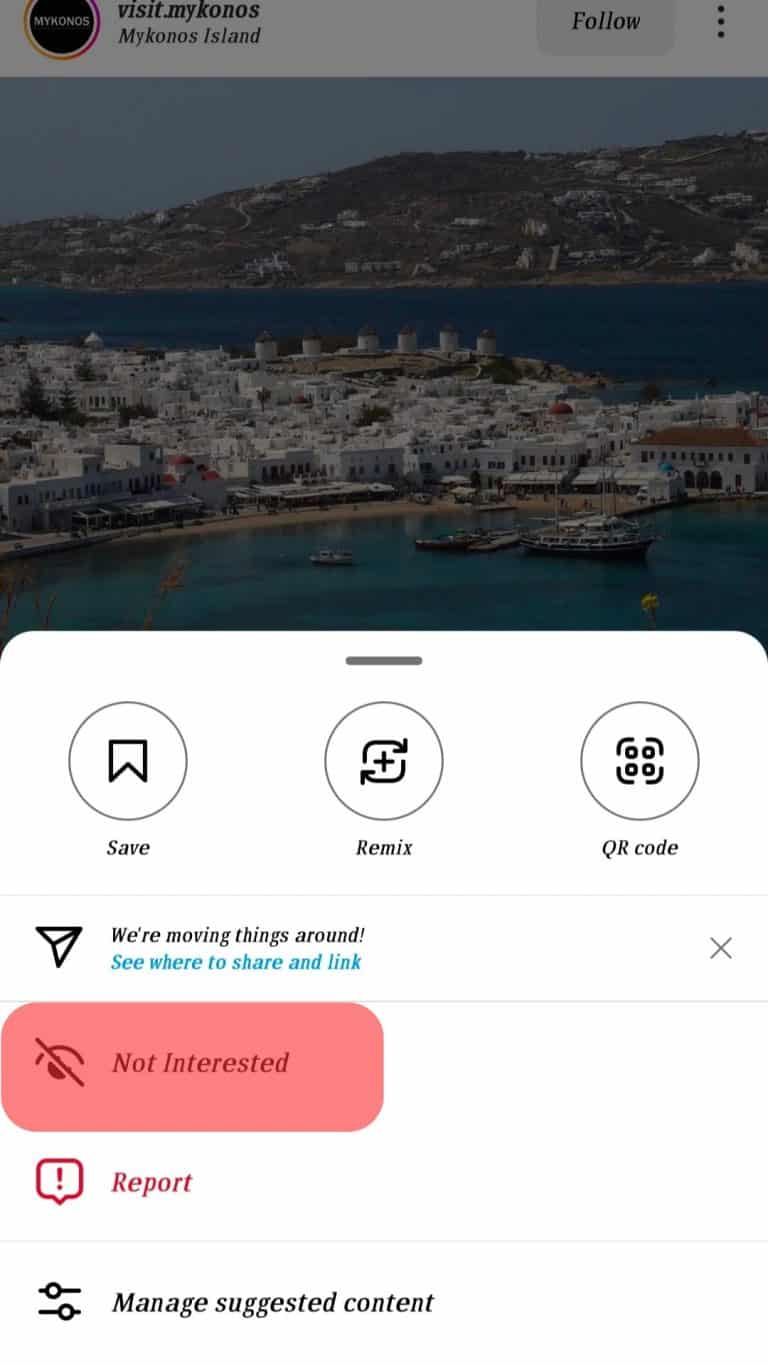Click the paper plane share icon
768x1365 pixels.
tap(60, 947)
